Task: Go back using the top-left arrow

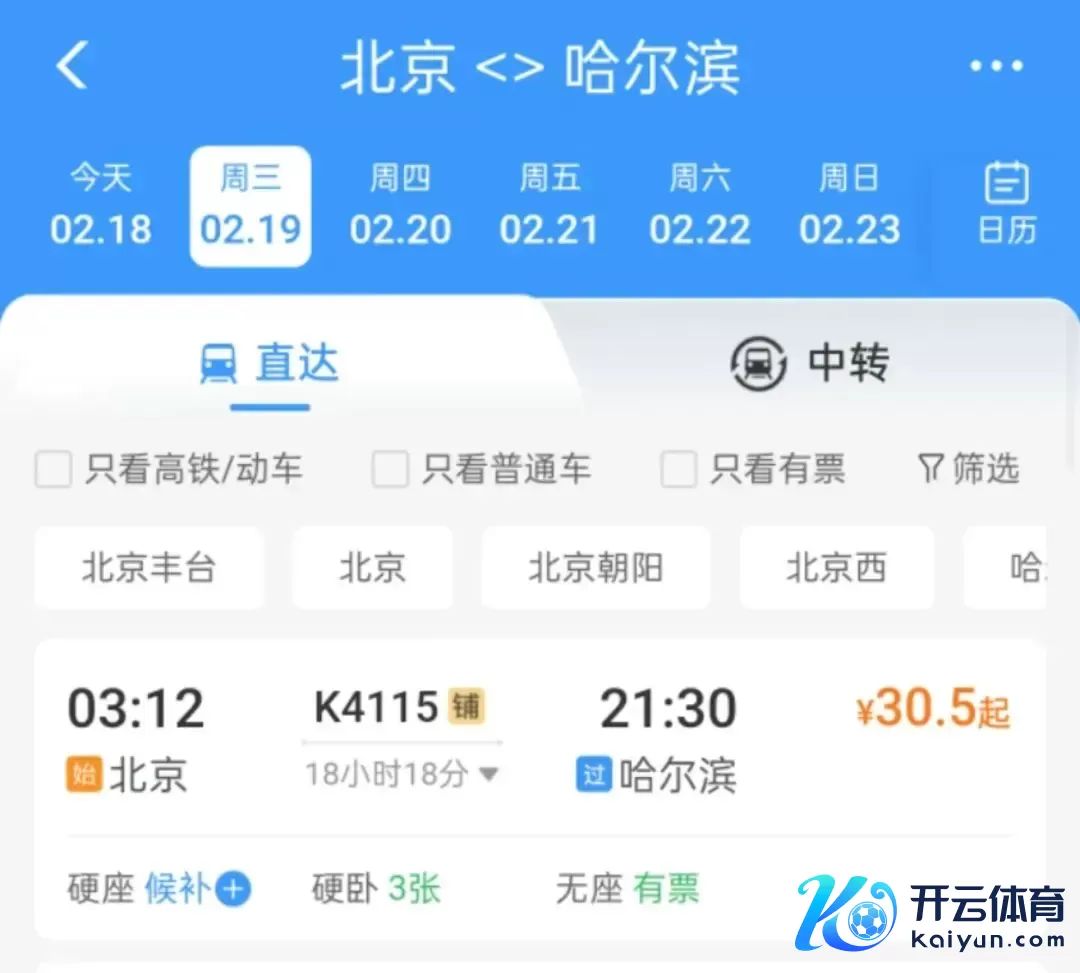Action: click(72, 66)
